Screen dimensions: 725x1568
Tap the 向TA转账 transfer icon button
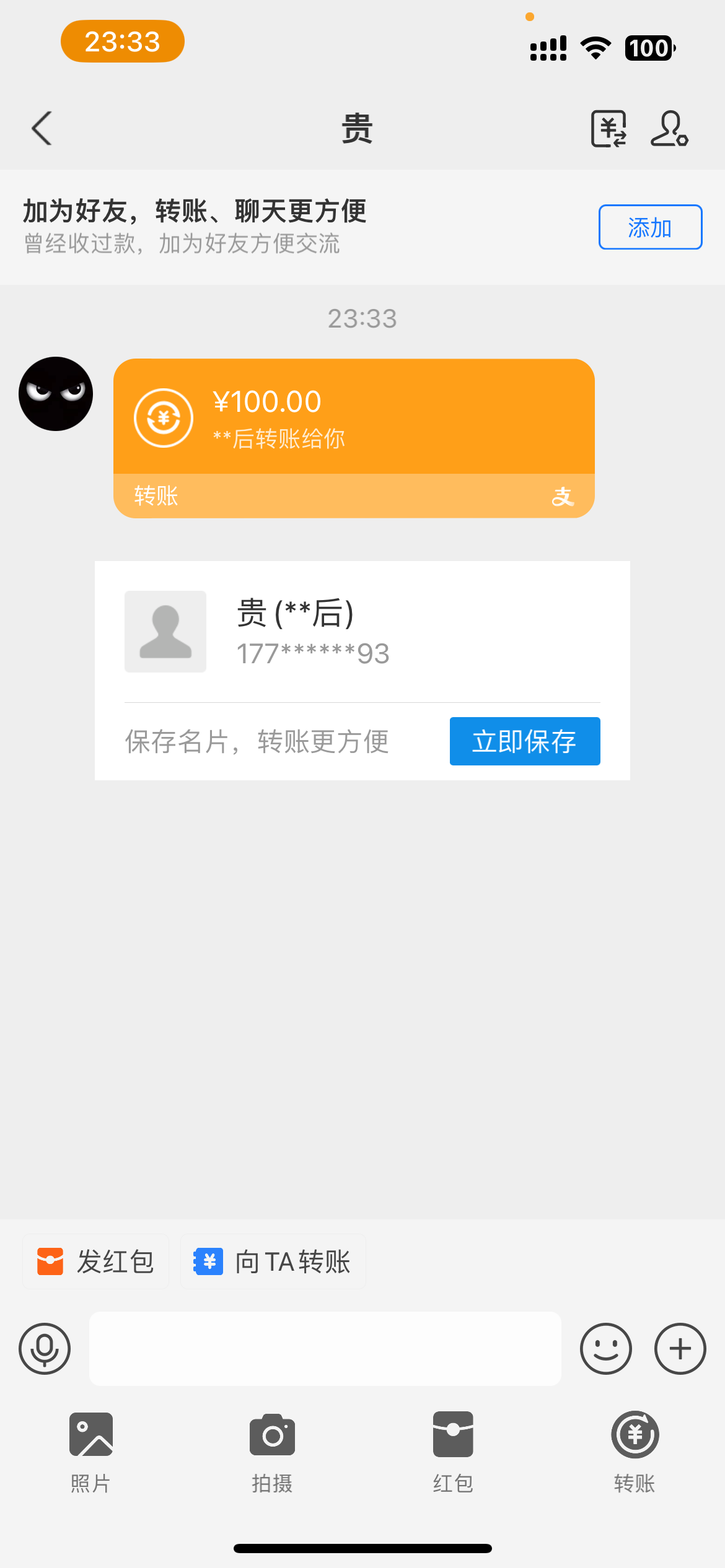click(x=273, y=1261)
